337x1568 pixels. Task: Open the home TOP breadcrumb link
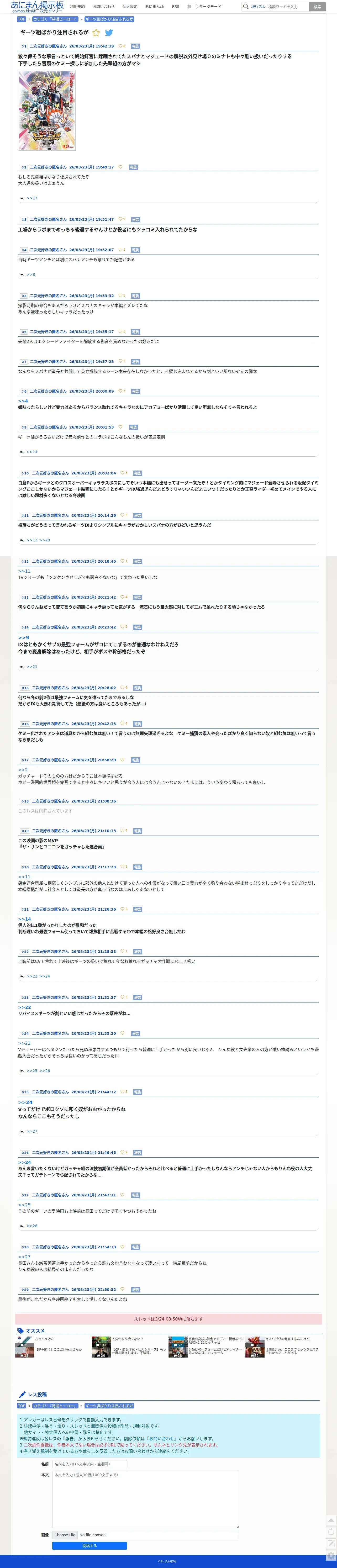22,19
